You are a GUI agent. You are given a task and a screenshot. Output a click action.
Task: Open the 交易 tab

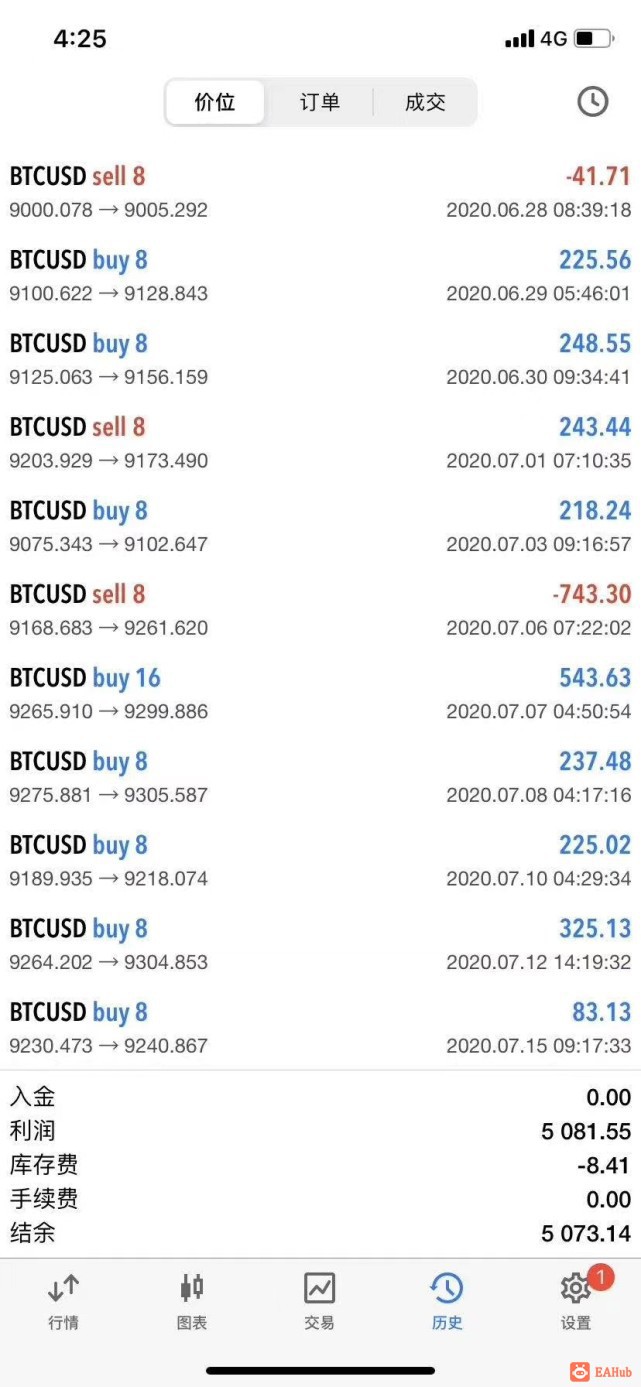(320, 1301)
